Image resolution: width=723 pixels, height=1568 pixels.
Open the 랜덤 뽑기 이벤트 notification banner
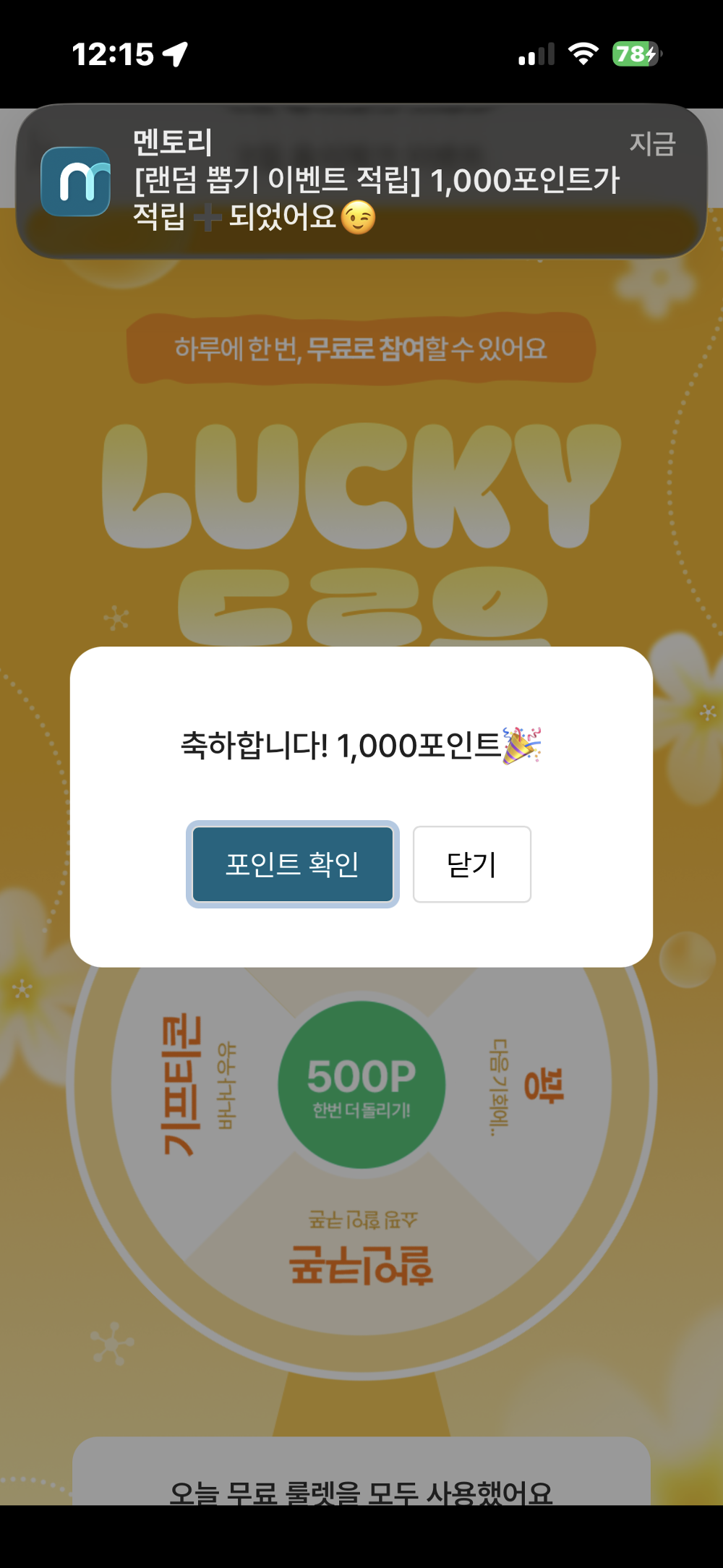click(361, 184)
